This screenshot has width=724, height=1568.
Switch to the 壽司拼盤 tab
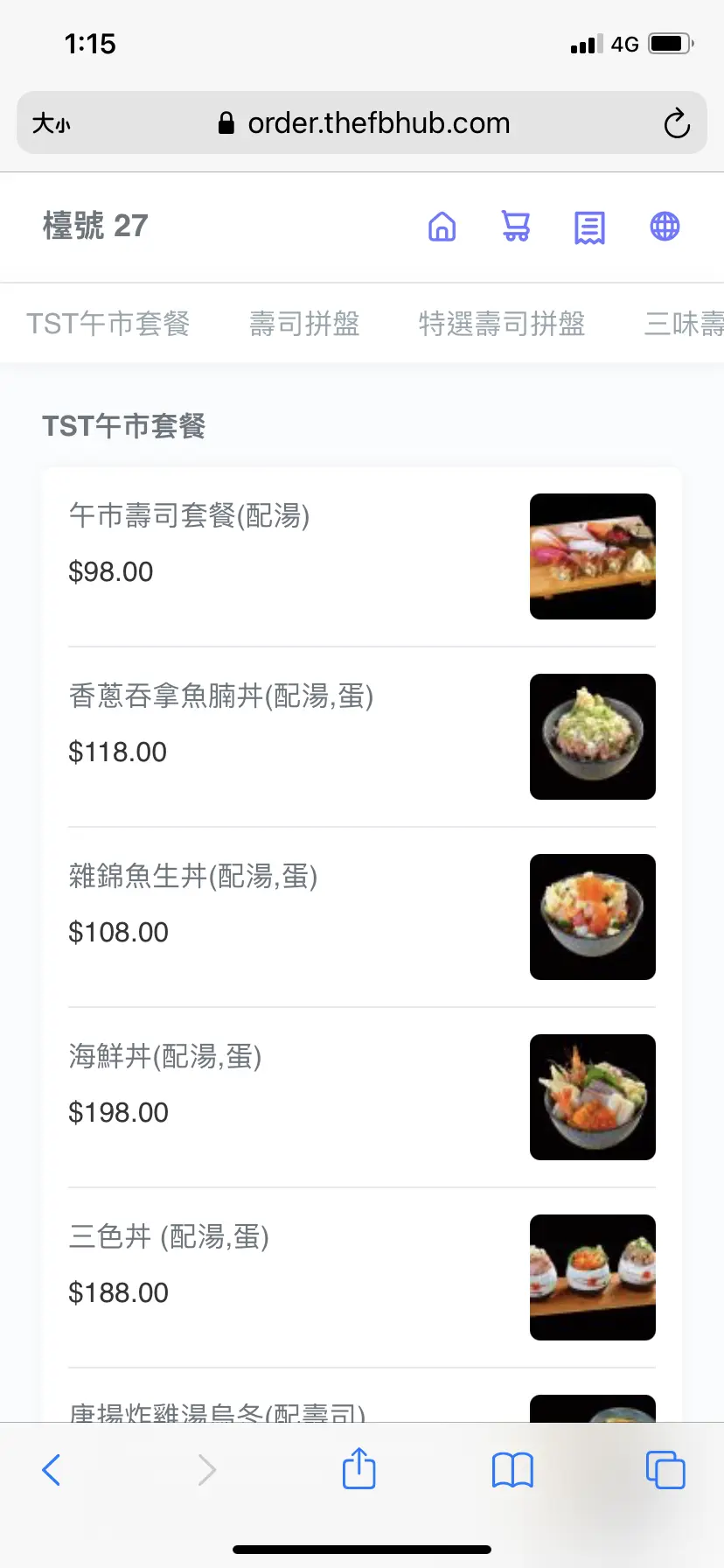click(304, 324)
